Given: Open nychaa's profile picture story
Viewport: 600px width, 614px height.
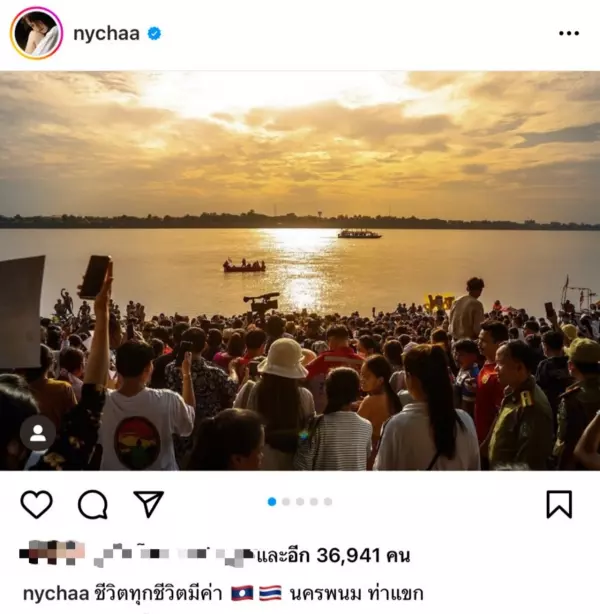Looking at the screenshot, I should [x=37, y=33].
